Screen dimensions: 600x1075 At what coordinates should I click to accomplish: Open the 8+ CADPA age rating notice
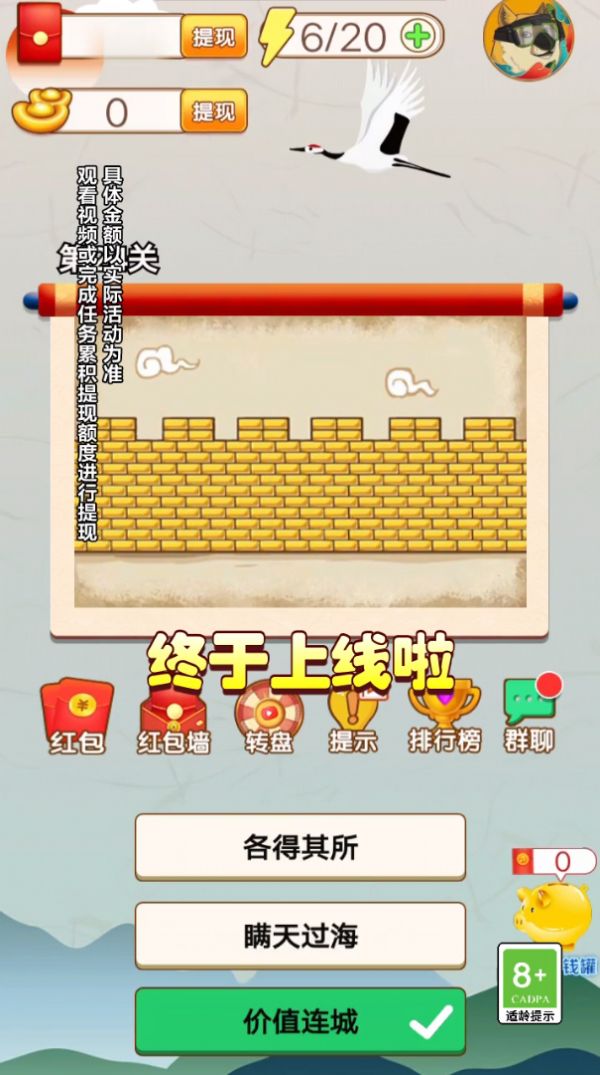tap(529, 983)
